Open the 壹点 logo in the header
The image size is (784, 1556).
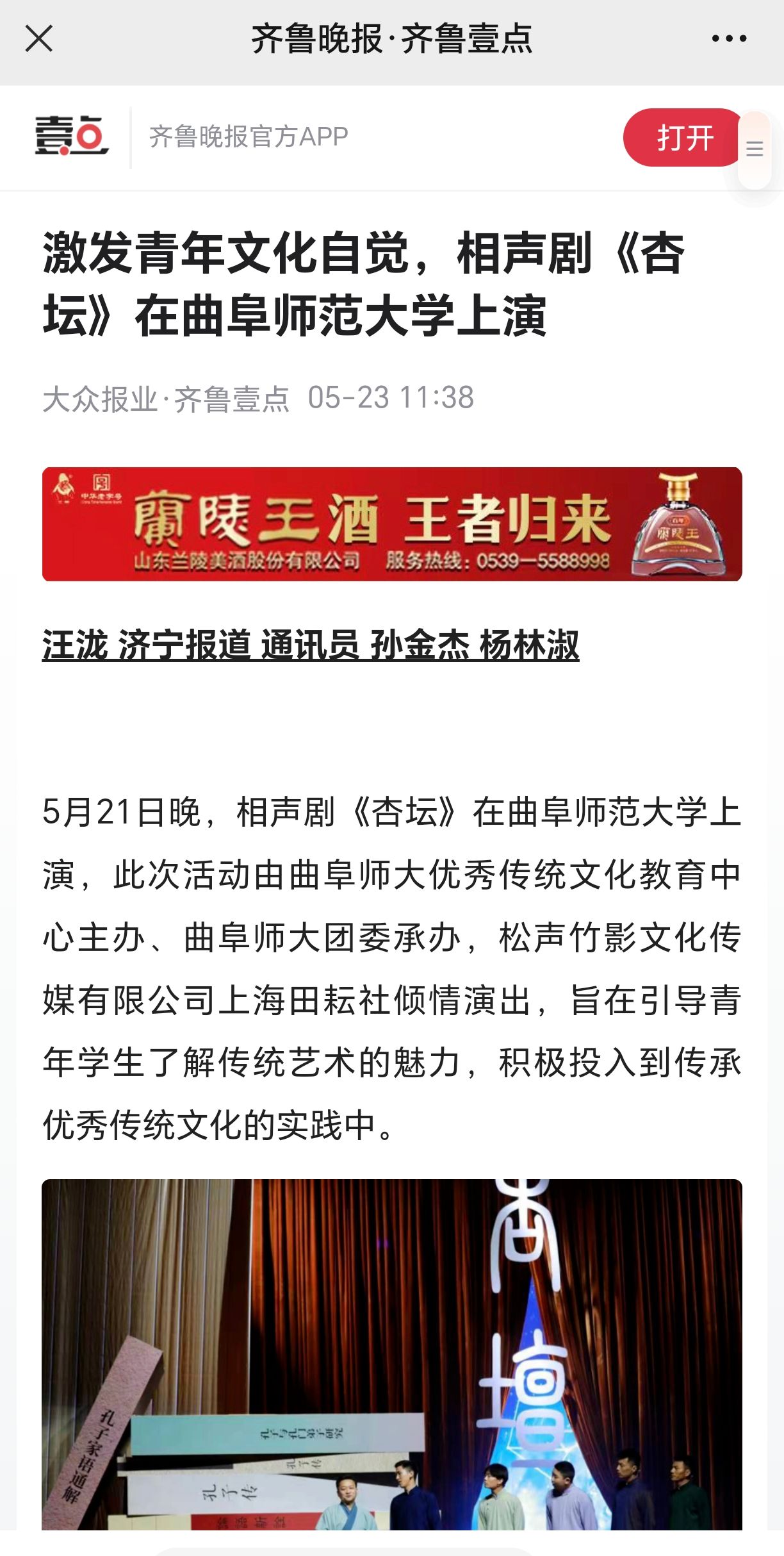point(71,136)
